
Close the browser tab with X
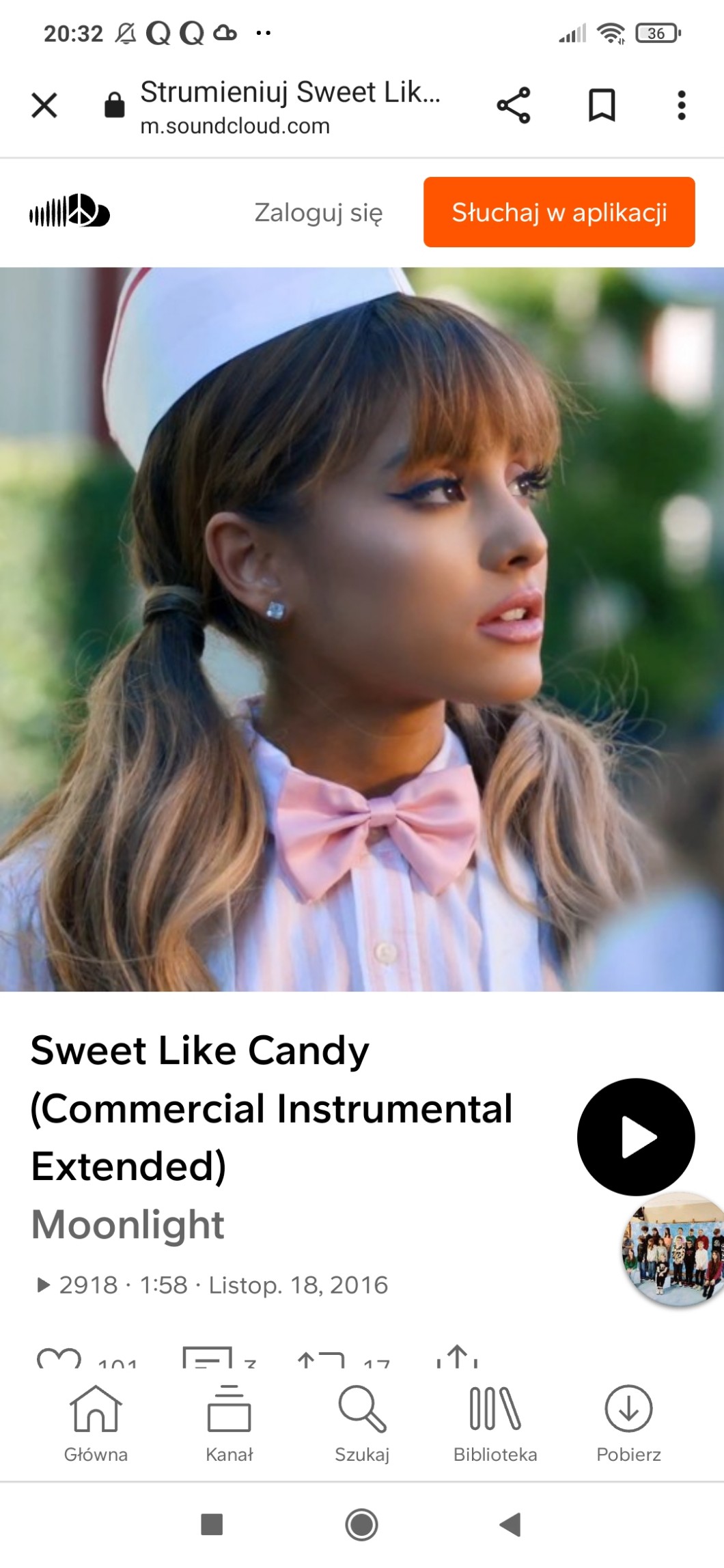point(44,106)
